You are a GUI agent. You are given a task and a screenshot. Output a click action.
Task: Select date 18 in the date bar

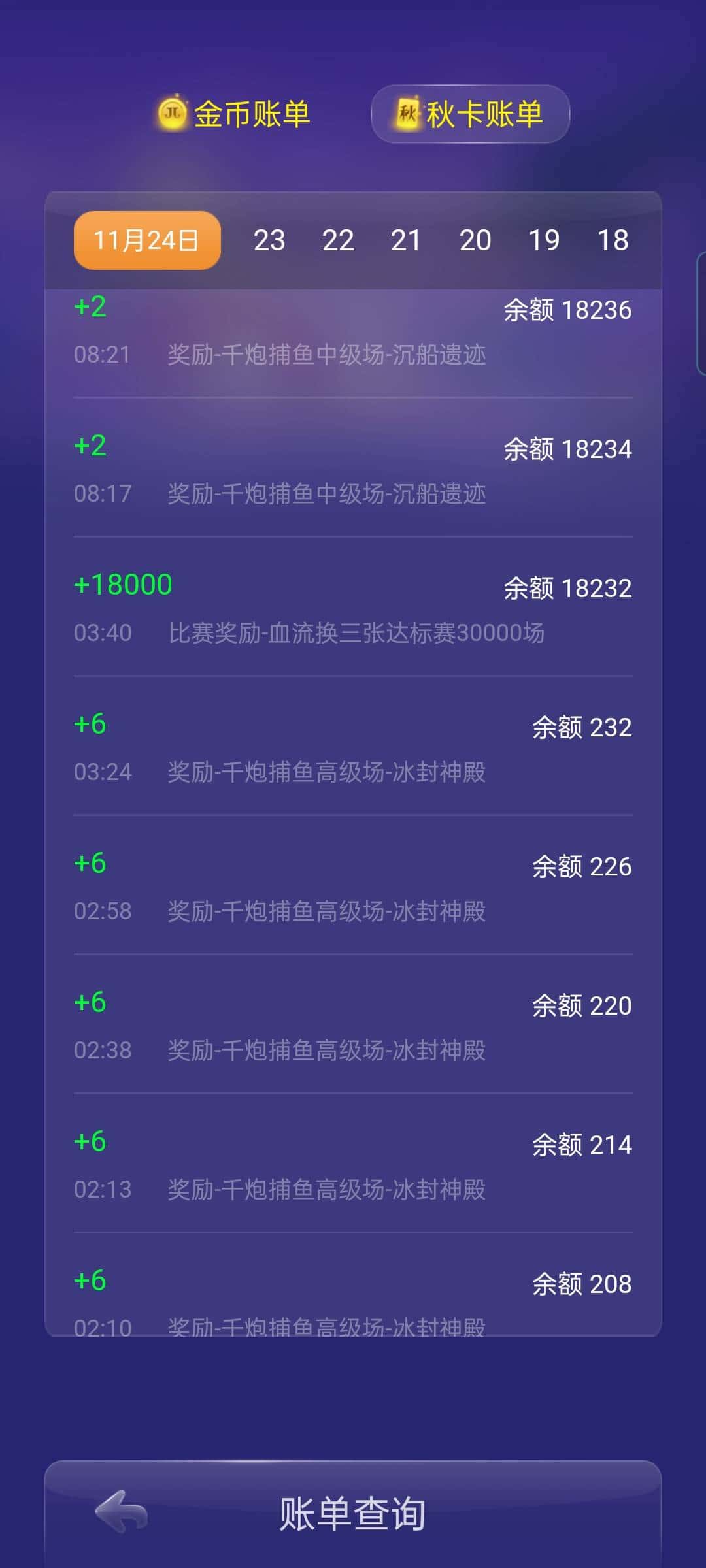pyautogui.click(x=613, y=240)
